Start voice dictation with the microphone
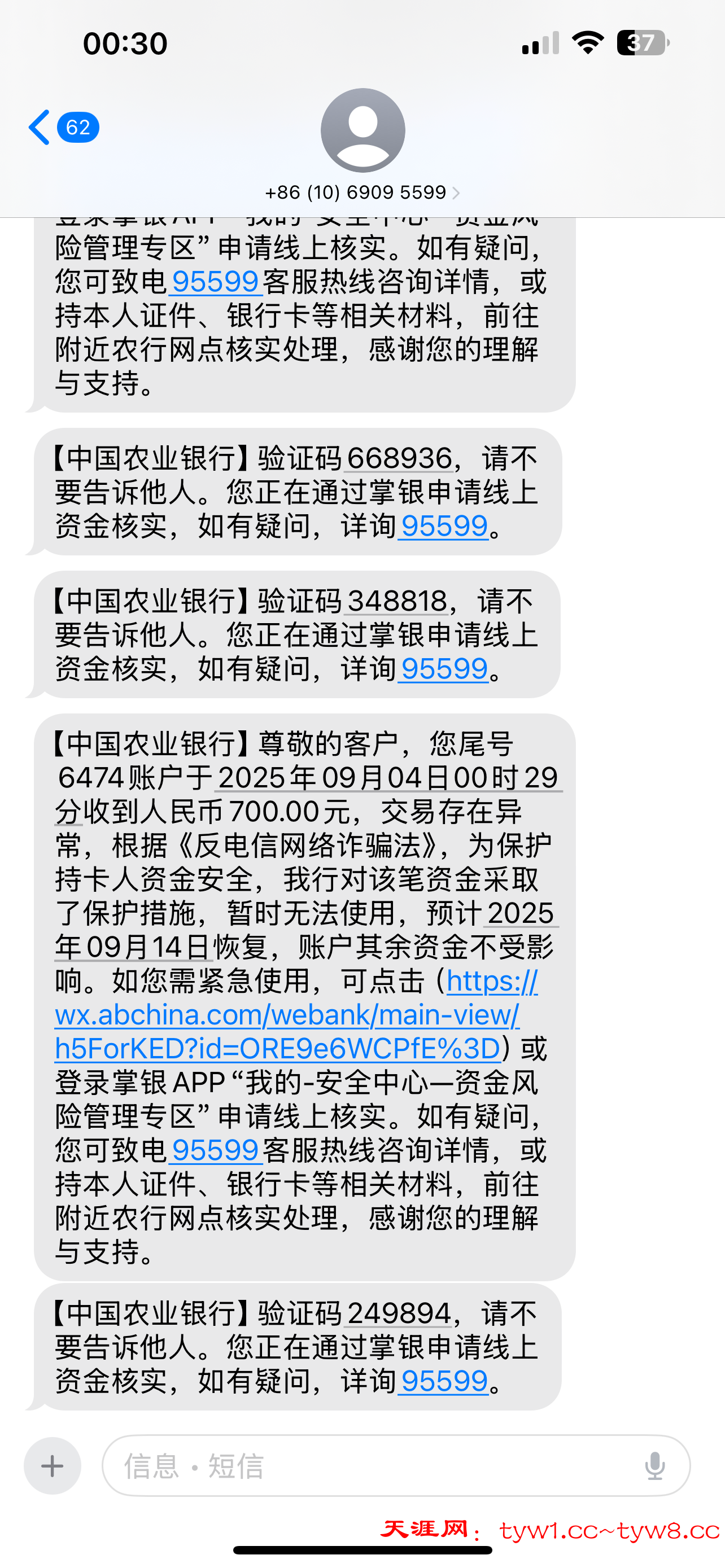The height and width of the screenshot is (1568, 725). (655, 1466)
